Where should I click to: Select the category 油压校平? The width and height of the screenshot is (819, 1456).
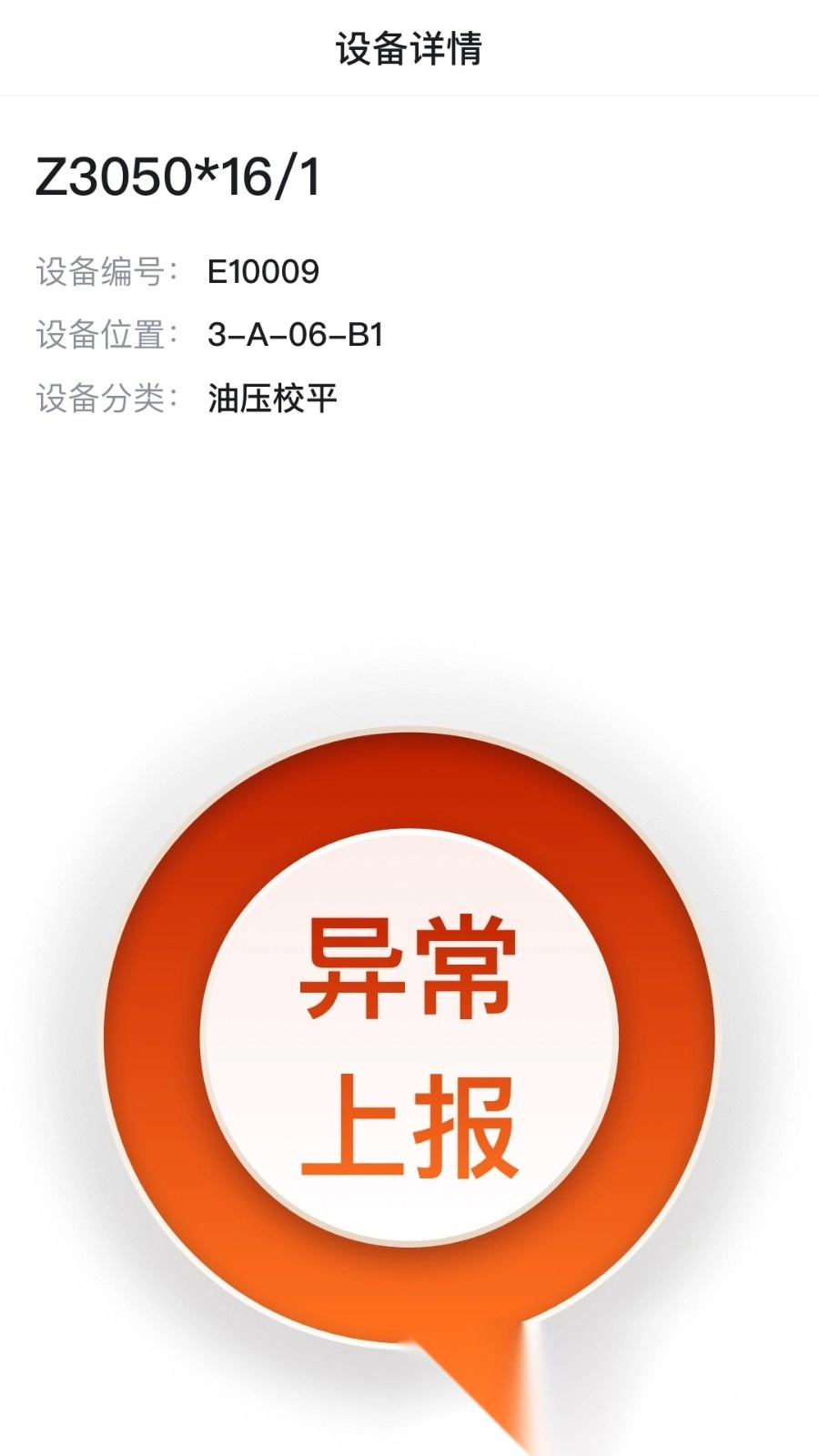(x=273, y=397)
